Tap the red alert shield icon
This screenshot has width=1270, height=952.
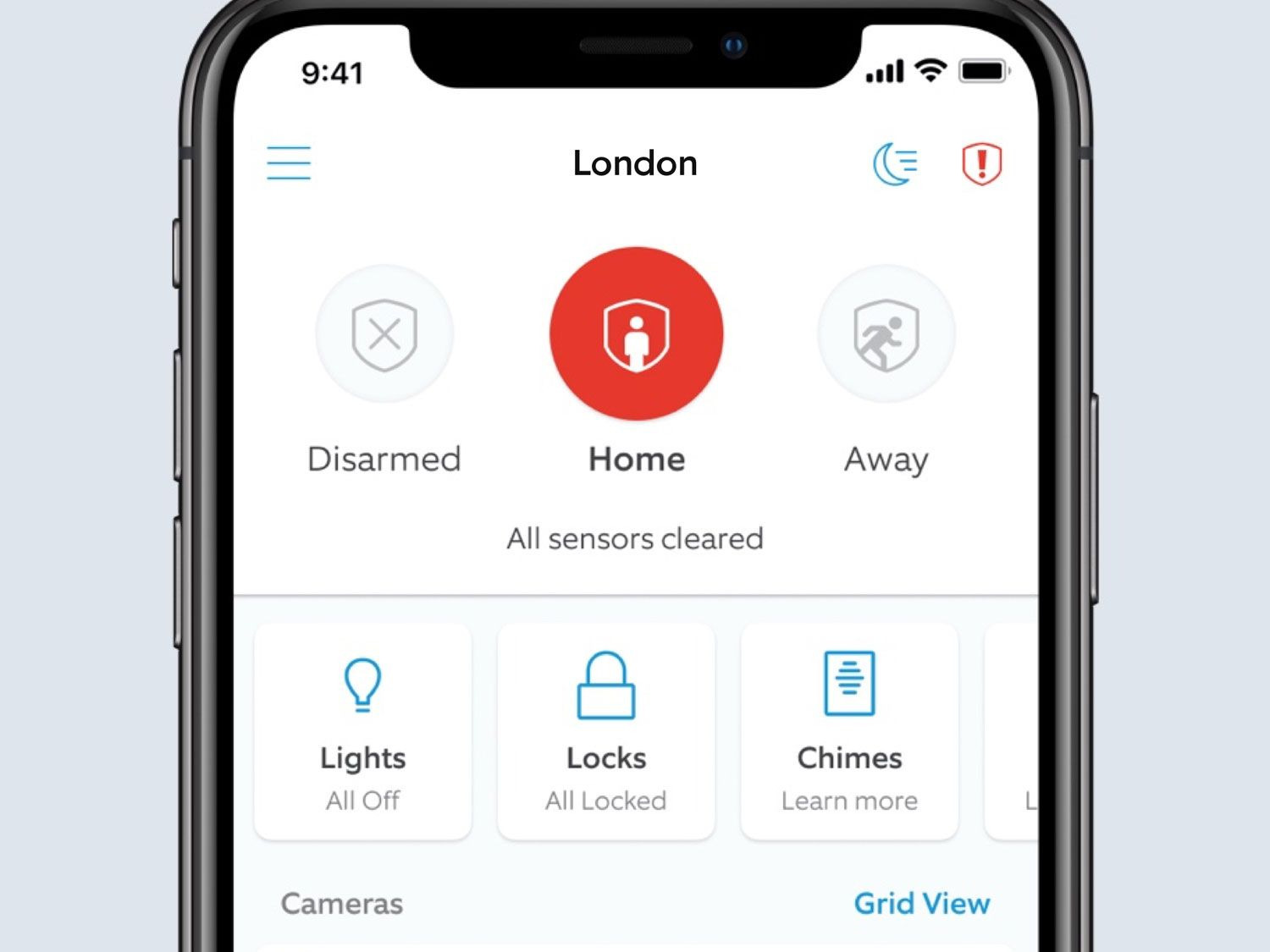[981, 163]
